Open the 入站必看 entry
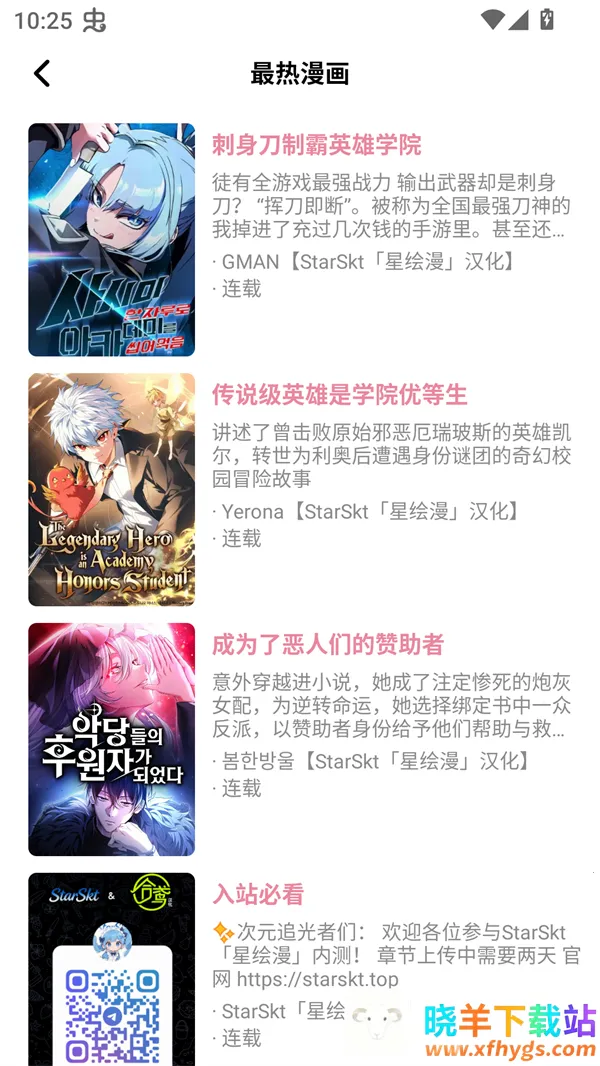Screen dimensions: 600x1066 click(258, 894)
